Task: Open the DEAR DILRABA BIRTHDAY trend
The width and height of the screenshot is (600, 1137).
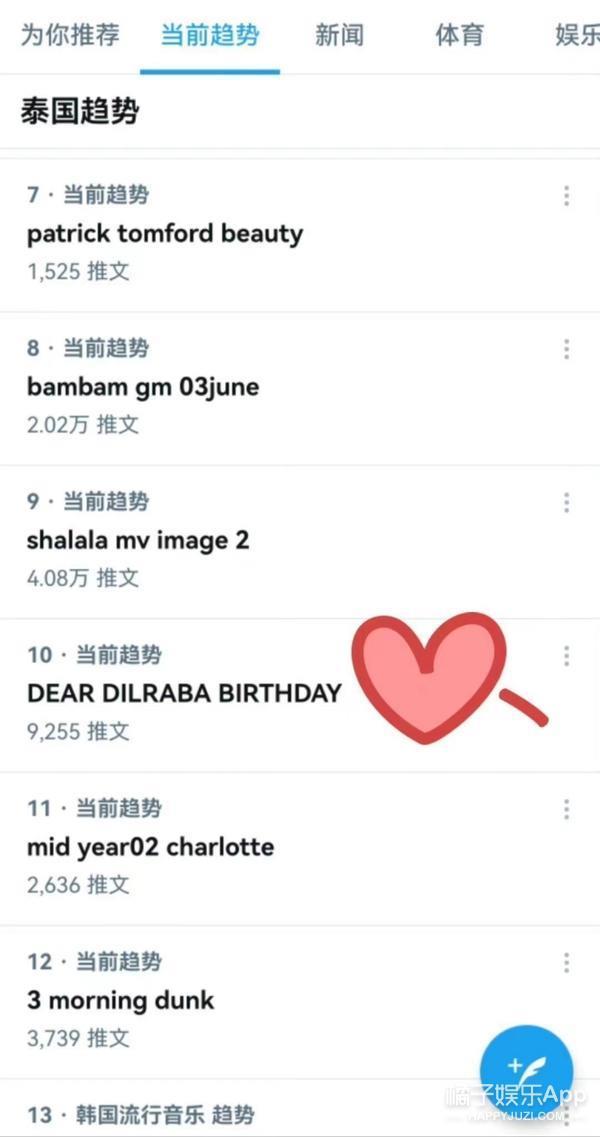Action: (184, 693)
